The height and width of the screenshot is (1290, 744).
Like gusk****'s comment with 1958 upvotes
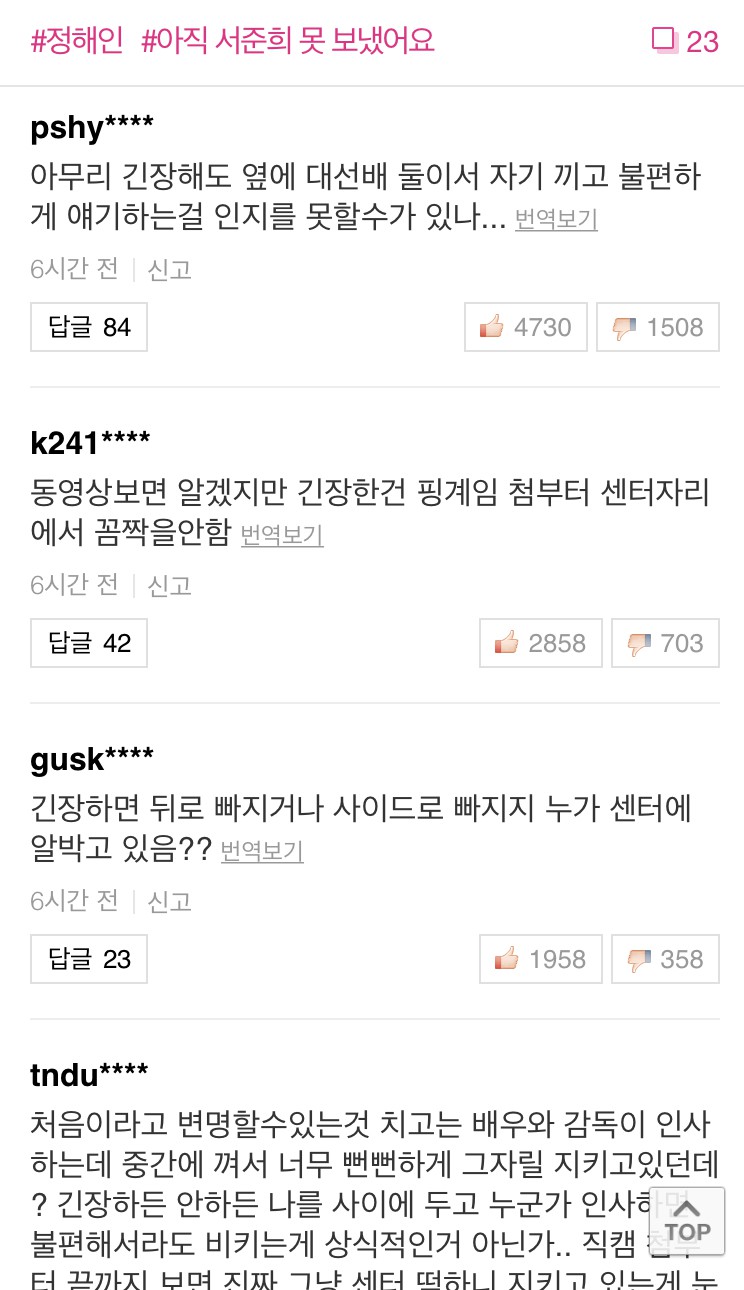pos(540,959)
